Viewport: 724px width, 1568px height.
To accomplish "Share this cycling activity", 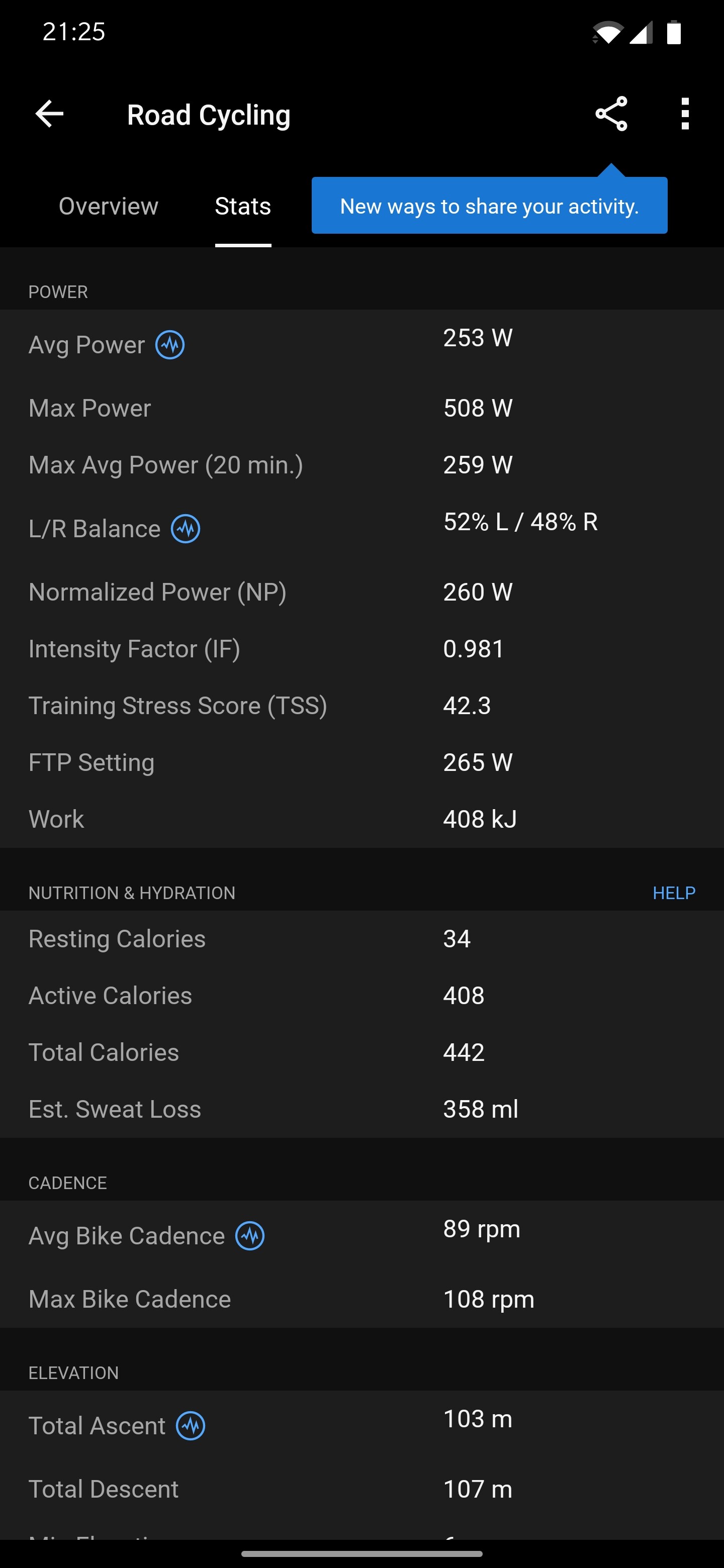I will (x=611, y=114).
